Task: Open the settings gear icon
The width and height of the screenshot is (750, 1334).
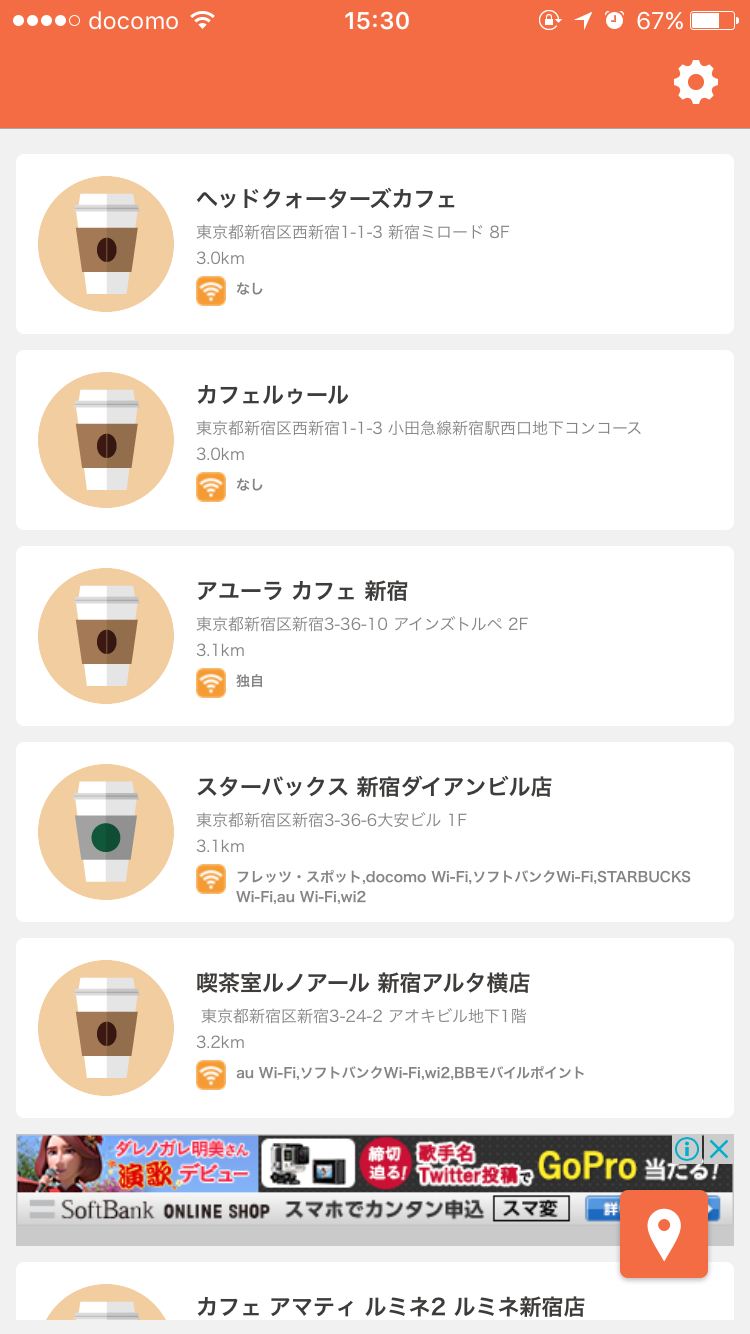Action: coord(696,82)
